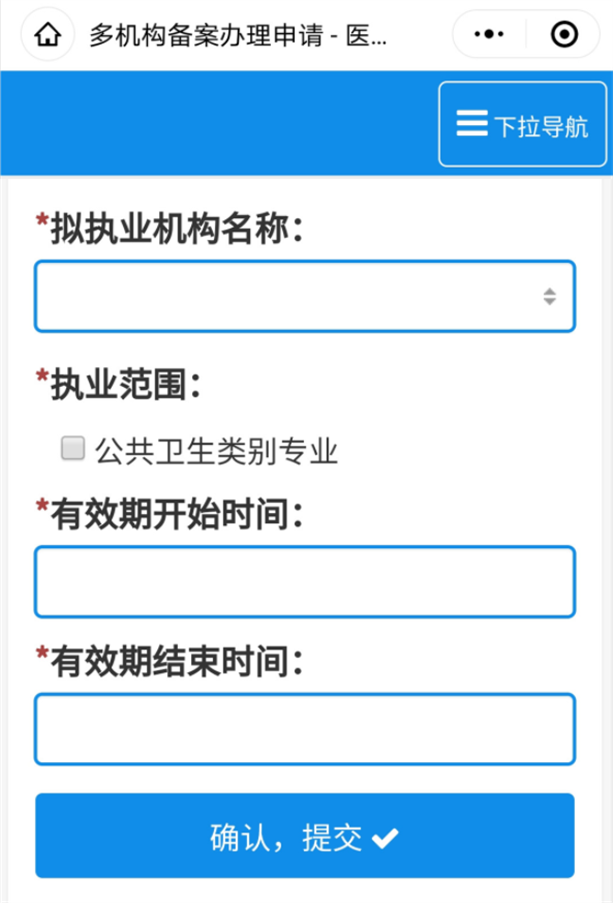Close the mini program via target icon
Viewport: 613px width, 903px height.
563,36
